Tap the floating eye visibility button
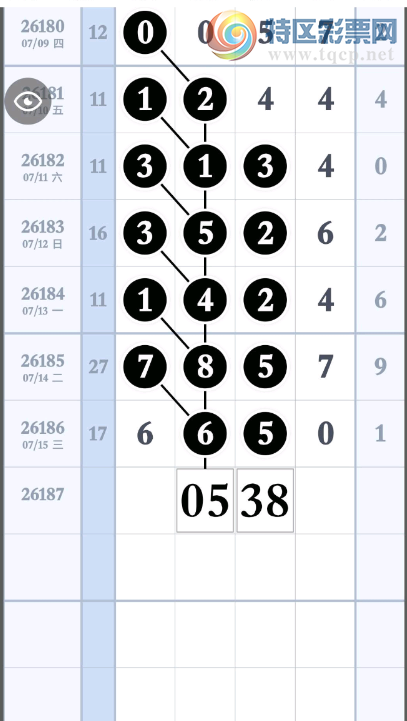 click(27, 101)
